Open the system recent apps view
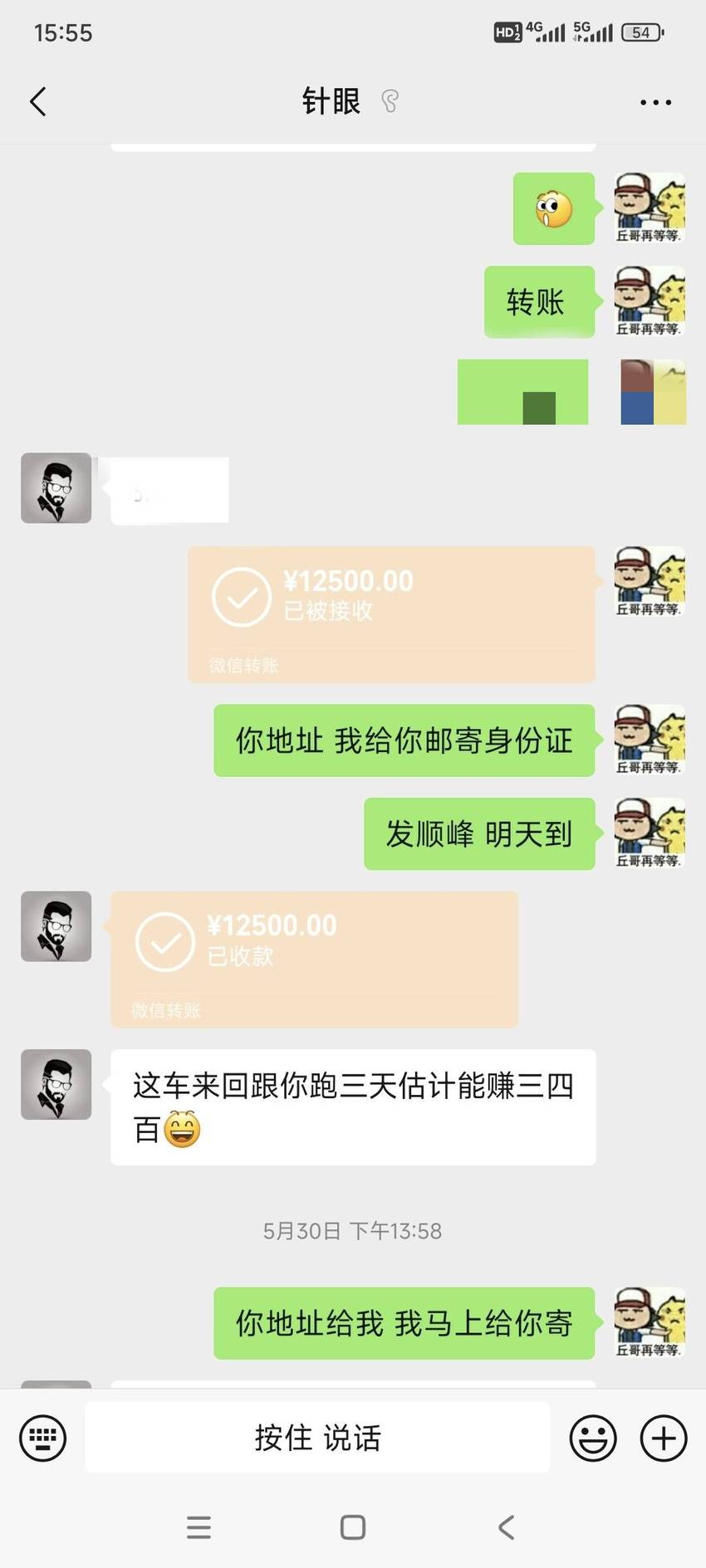The width and height of the screenshot is (706, 1568). 199,1527
